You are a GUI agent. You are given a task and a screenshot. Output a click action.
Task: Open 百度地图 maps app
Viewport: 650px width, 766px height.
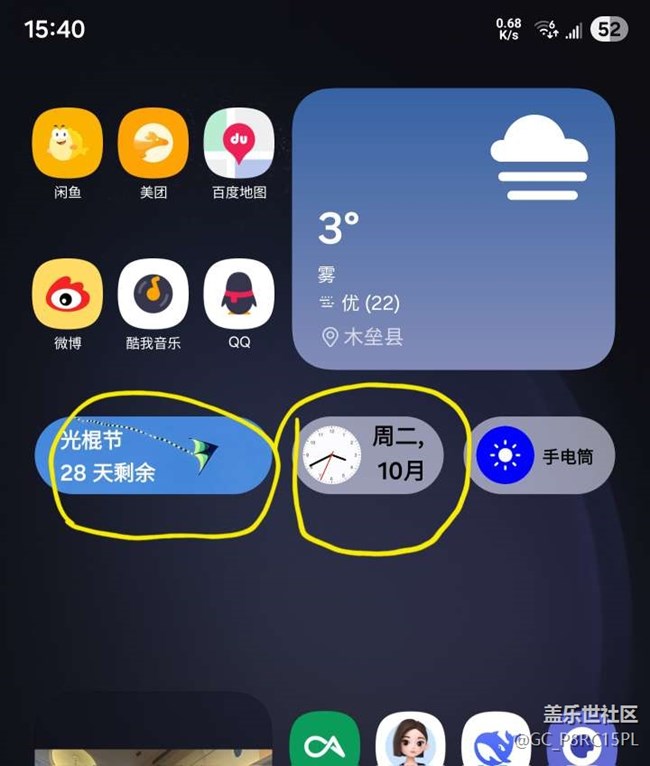pyautogui.click(x=239, y=143)
